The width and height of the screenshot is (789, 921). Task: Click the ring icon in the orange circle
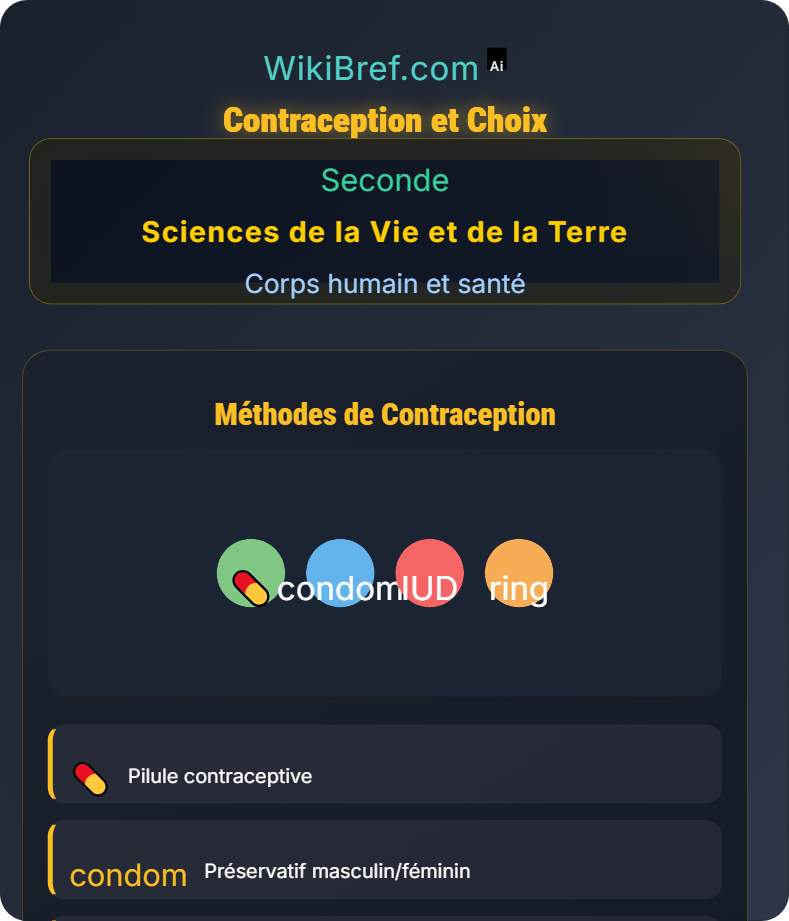tap(518, 573)
